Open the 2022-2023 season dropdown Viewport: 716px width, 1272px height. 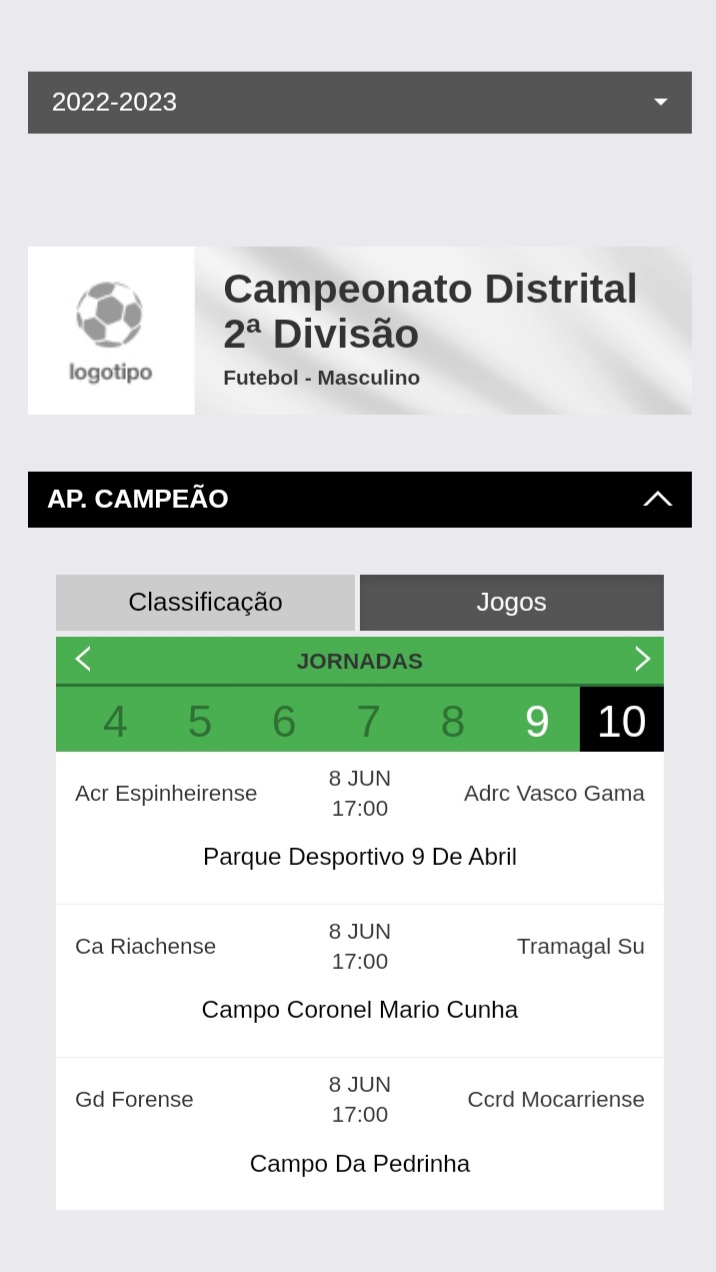coord(359,102)
